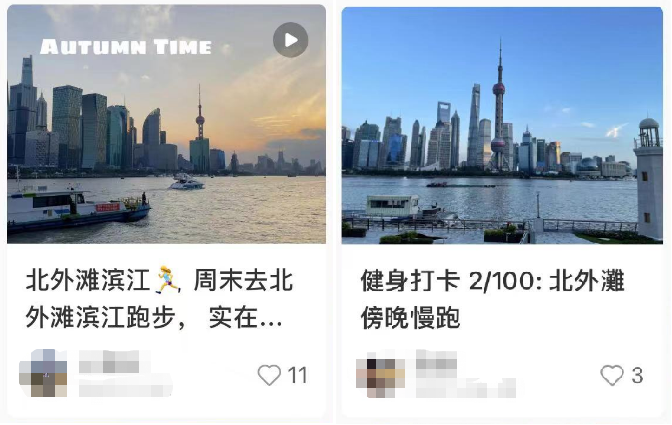This screenshot has height=425, width=672.
Task: Open author avatar of 健身打卡 post
Action: (x=380, y=375)
